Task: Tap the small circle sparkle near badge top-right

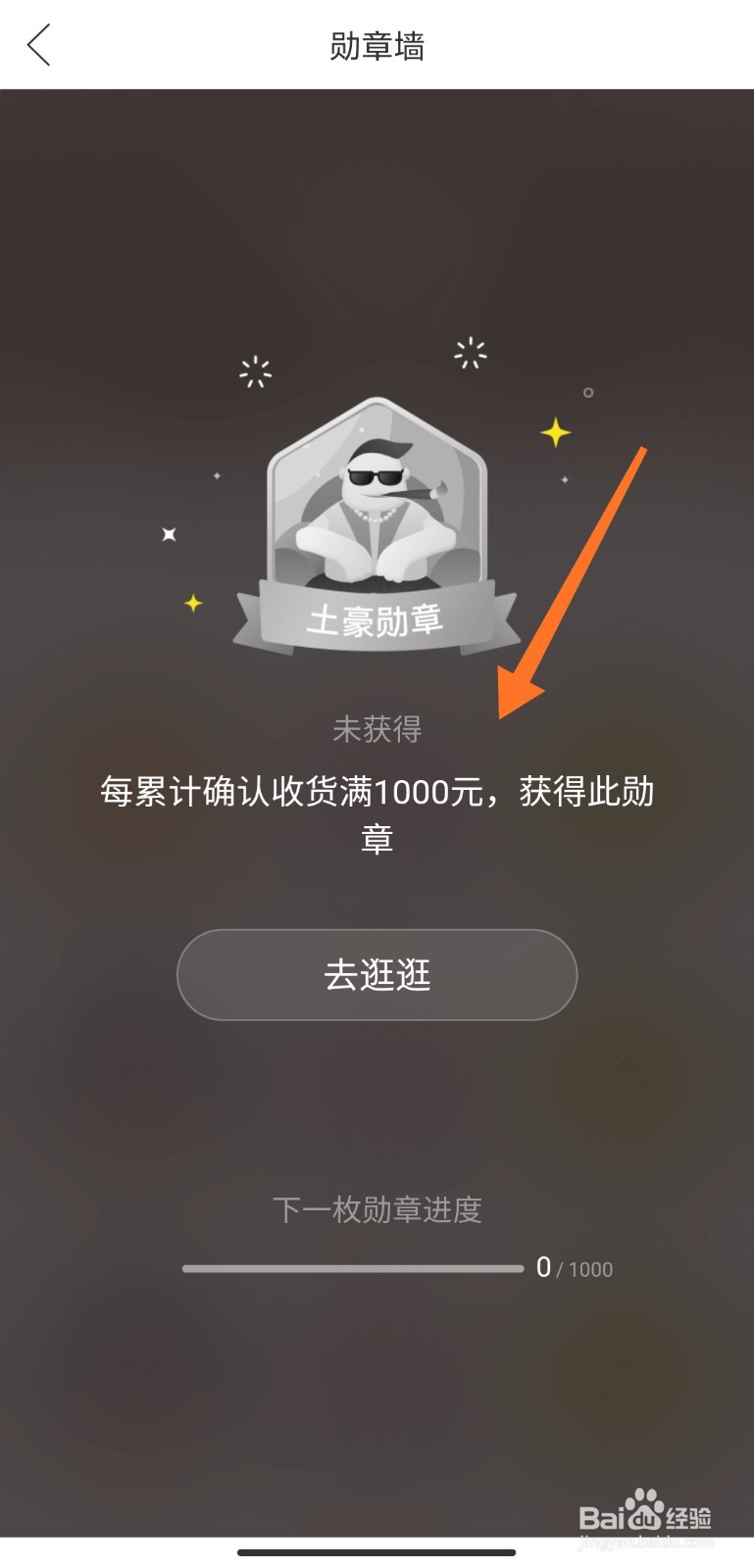Action: (x=588, y=390)
